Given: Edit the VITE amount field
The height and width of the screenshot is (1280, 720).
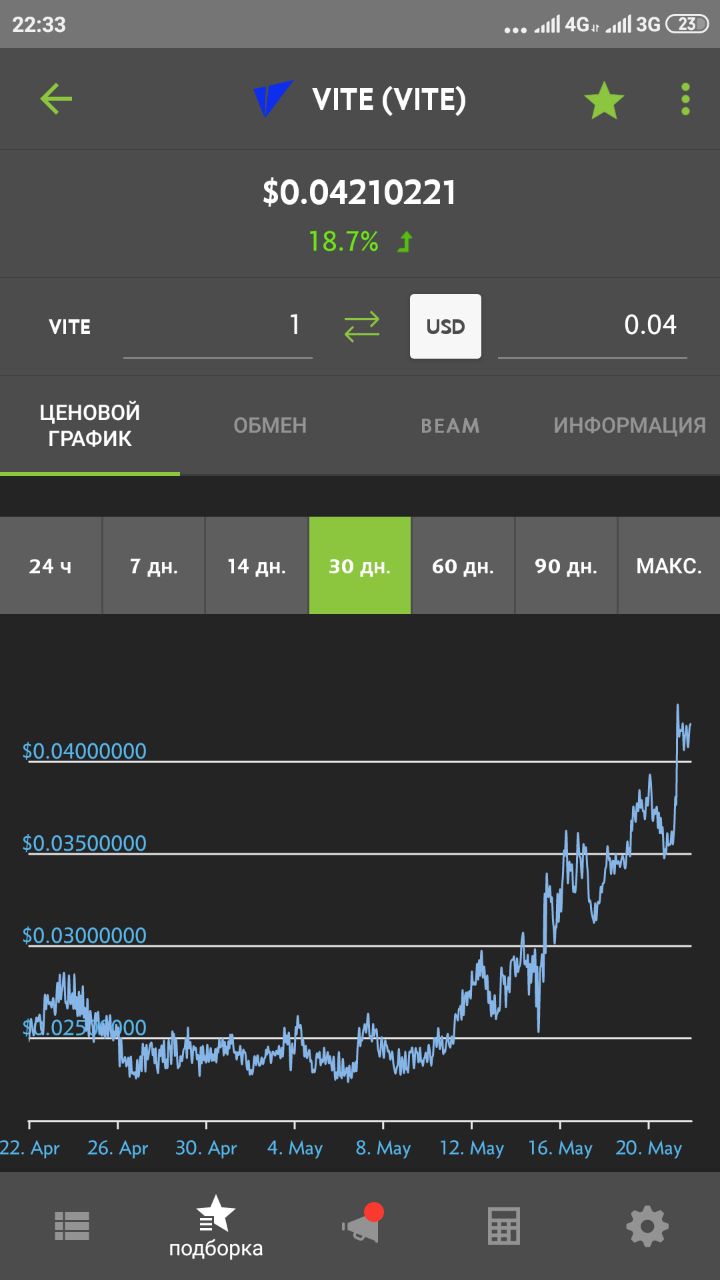Looking at the screenshot, I should click(x=218, y=326).
